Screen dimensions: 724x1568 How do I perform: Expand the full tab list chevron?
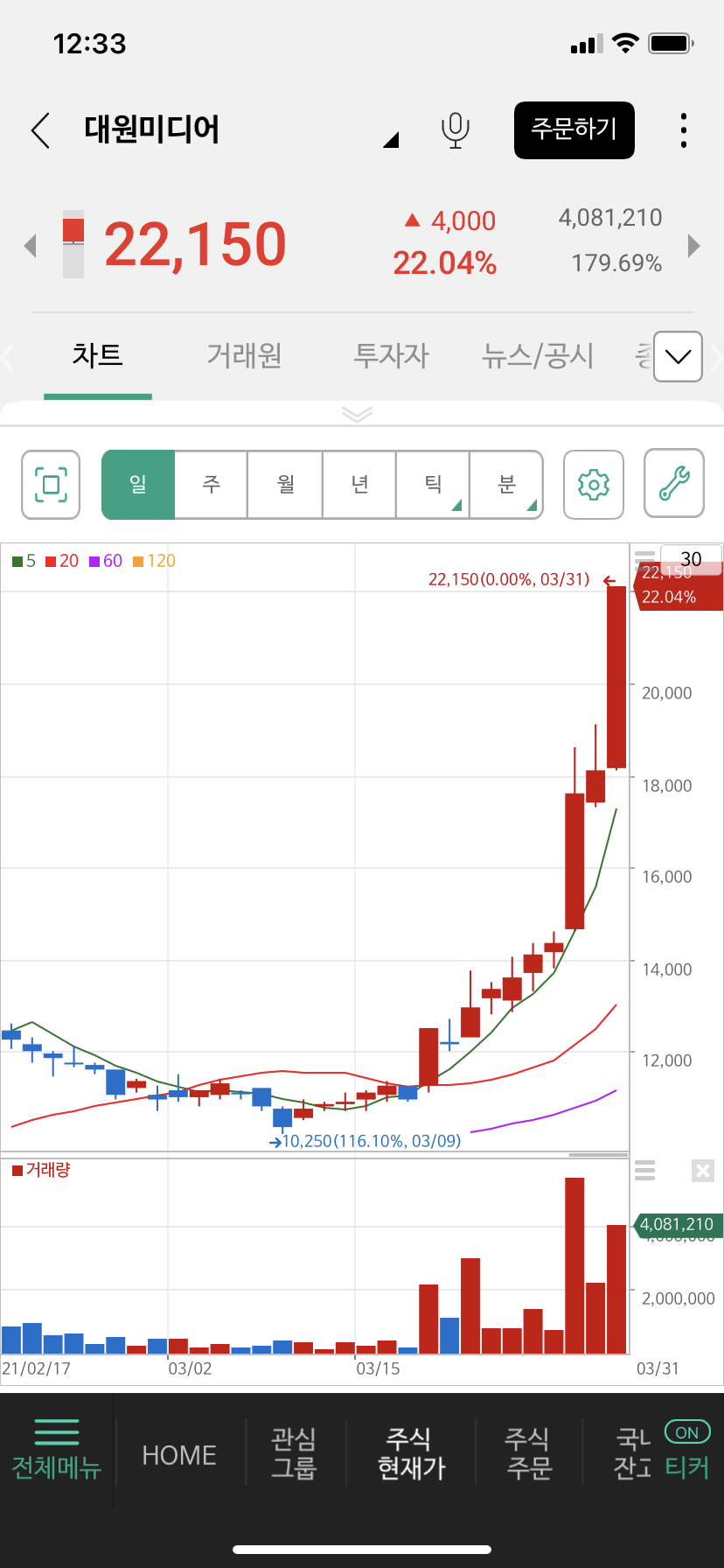(678, 356)
